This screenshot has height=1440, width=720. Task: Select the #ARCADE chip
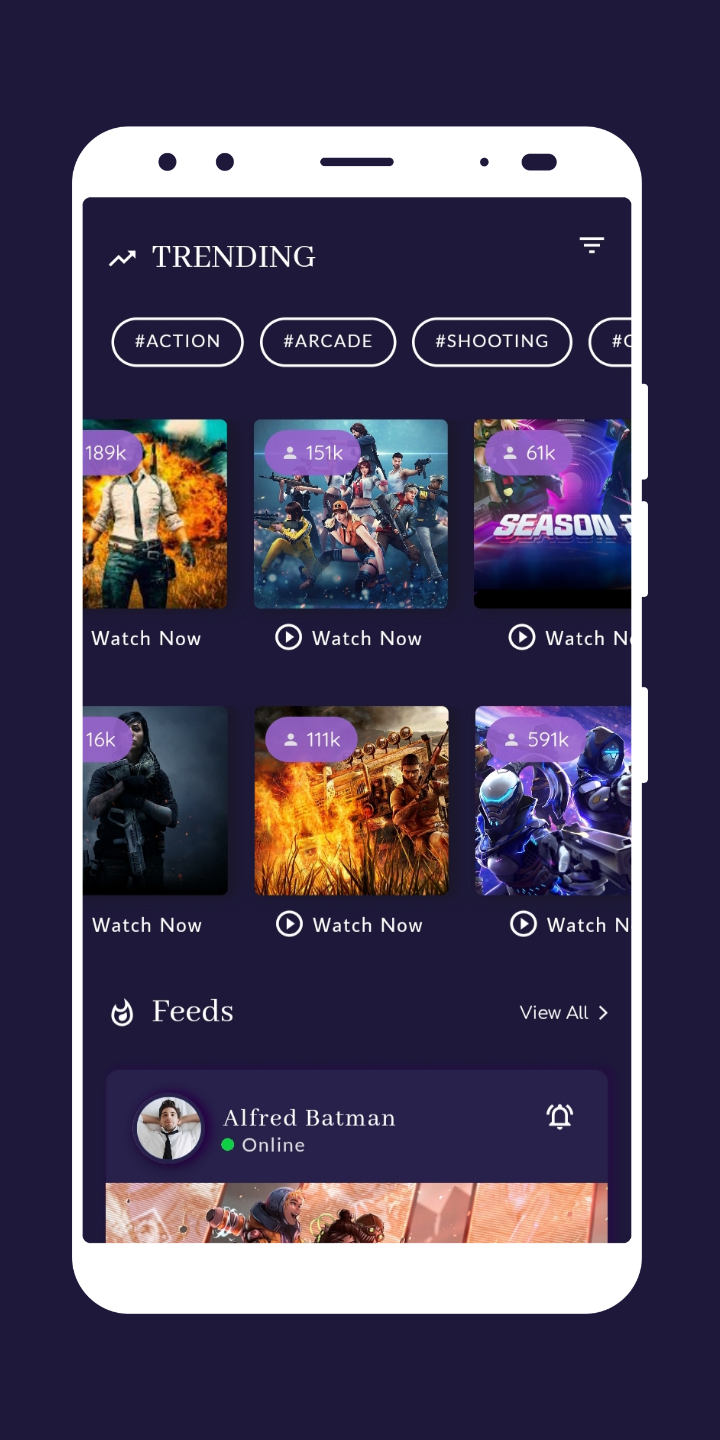(328, 342)
